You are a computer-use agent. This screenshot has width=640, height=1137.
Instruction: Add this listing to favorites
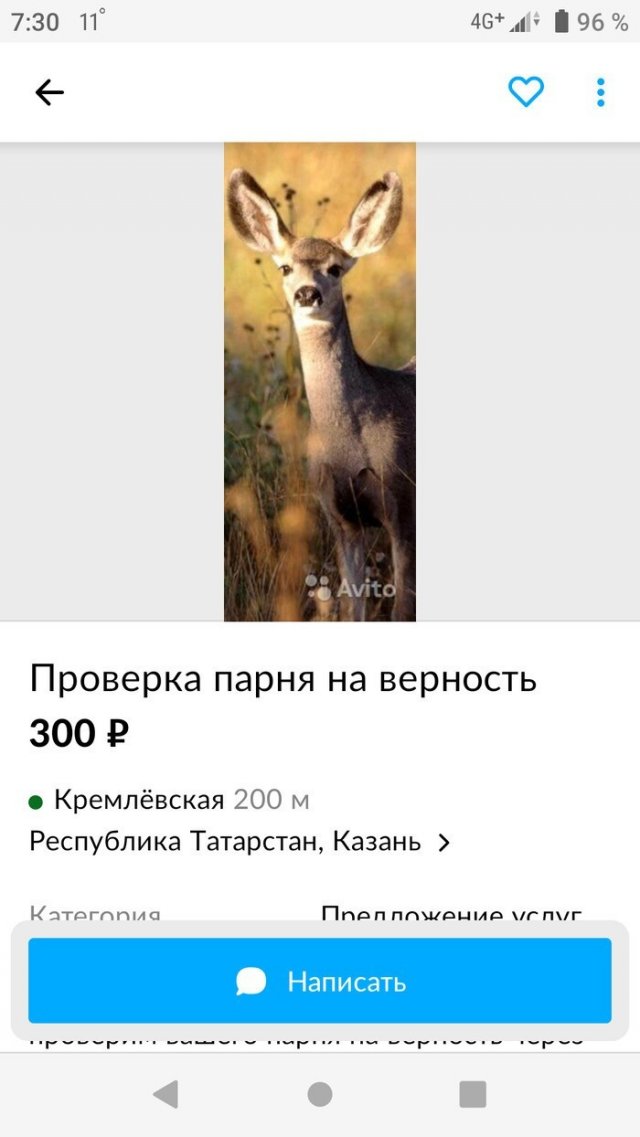coord(525,92)
